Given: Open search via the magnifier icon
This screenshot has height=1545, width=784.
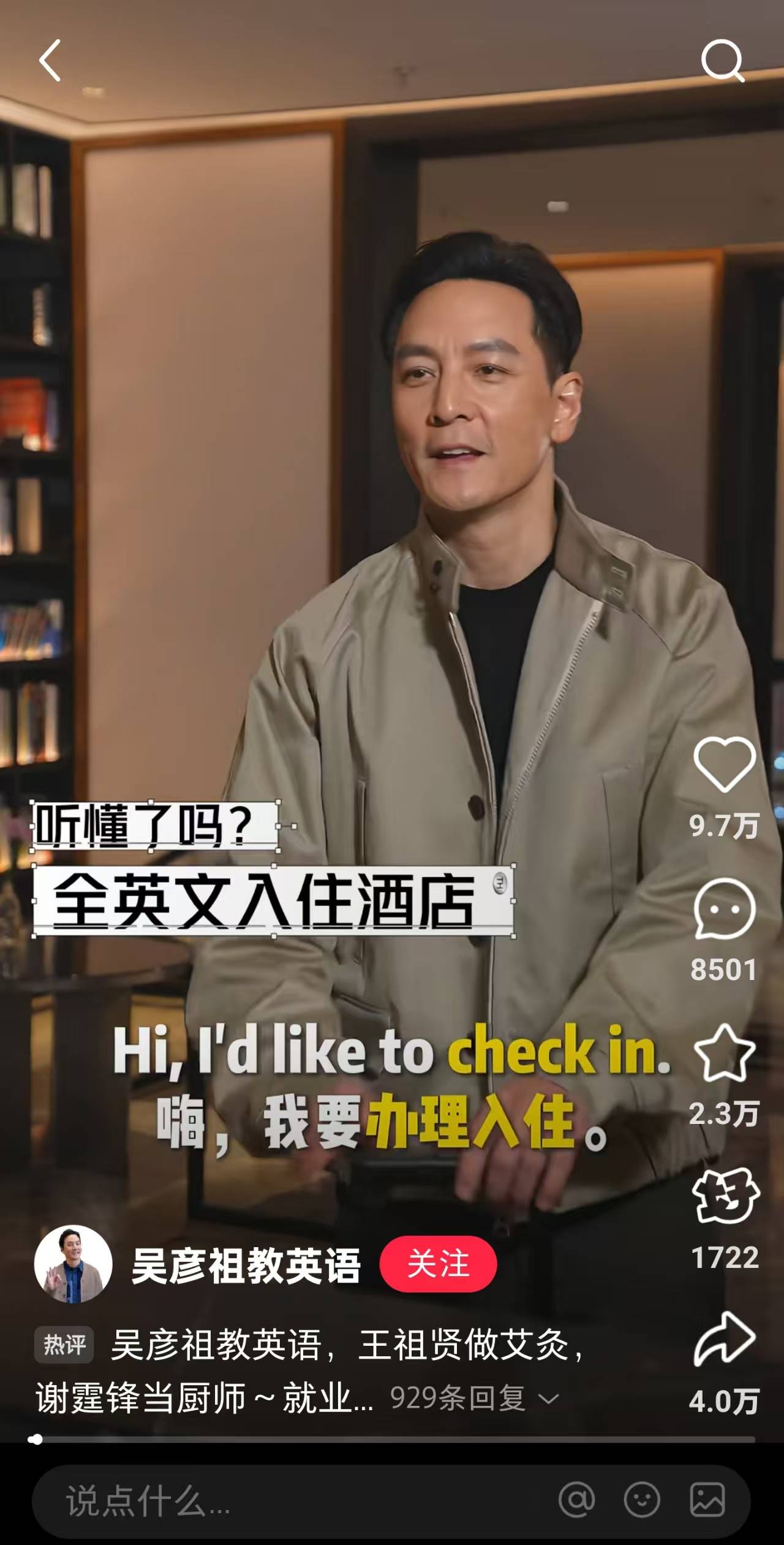Looking at the screenshot, I should click(722, 61).
